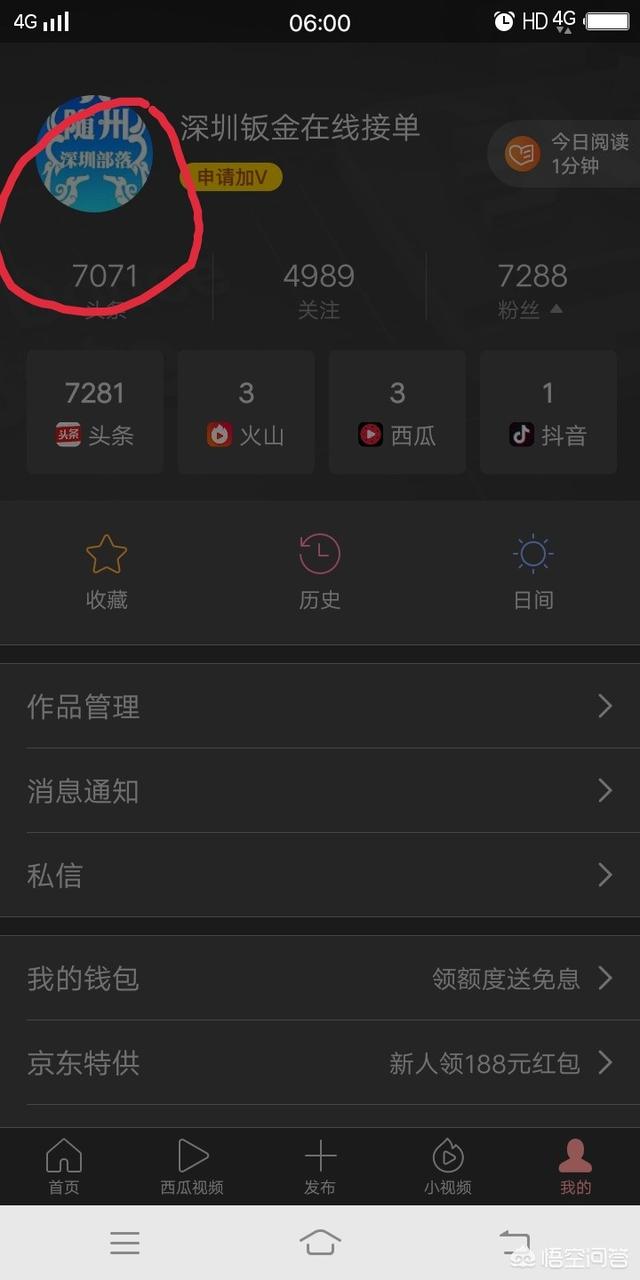View the 4989 关注 following list

click(x=319, y=288)
